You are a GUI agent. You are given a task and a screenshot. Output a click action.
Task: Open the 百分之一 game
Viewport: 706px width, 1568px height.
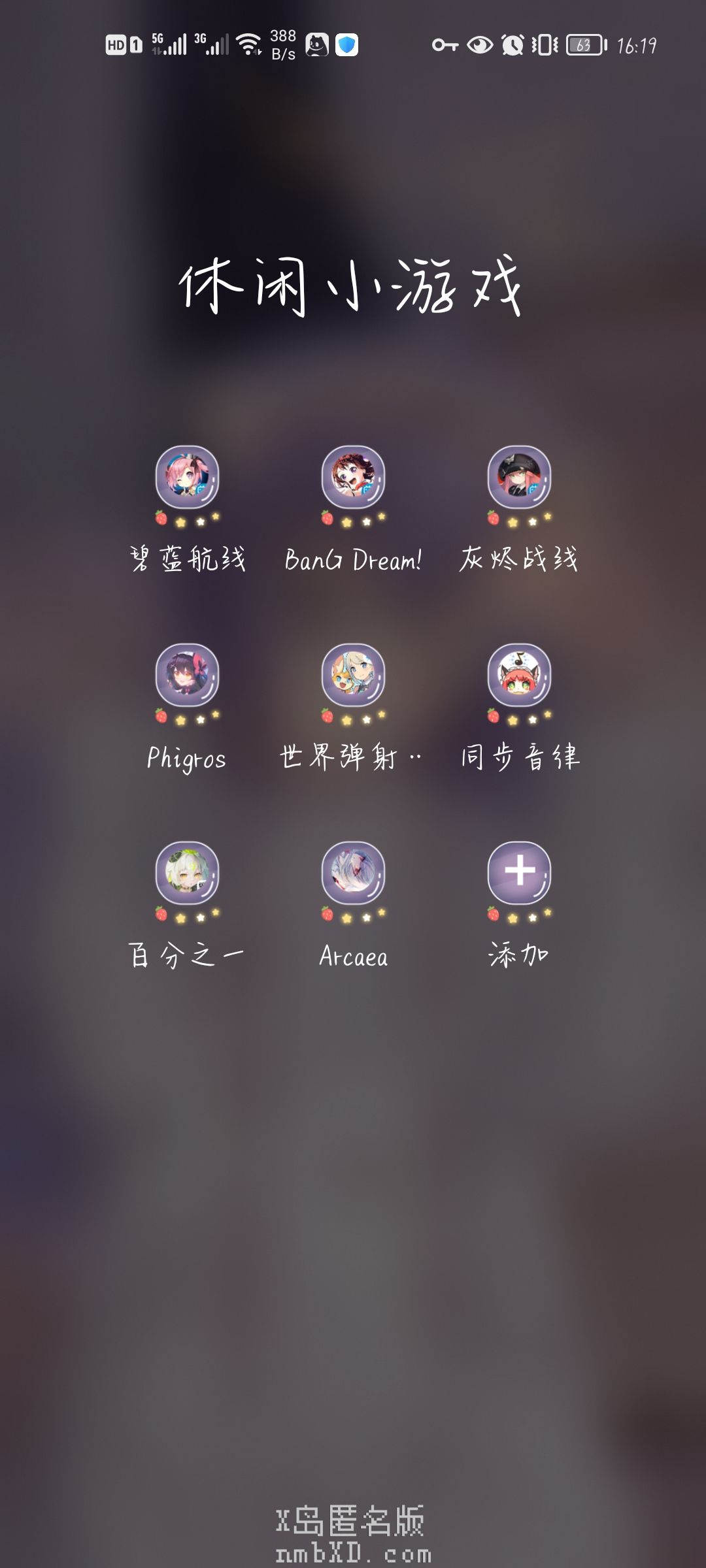[187, 874]
